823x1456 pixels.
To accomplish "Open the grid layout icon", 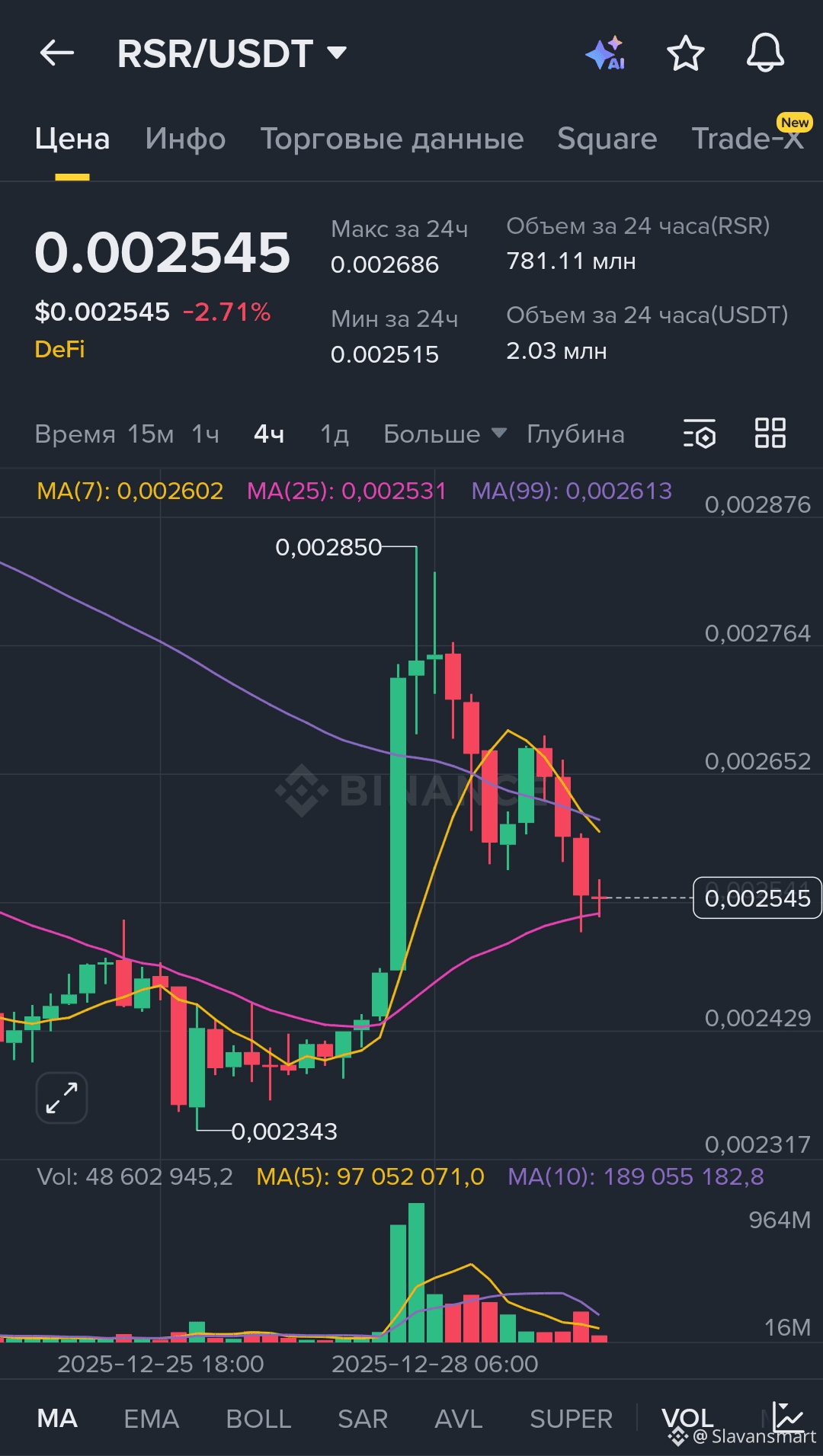I will click(770, 433).
